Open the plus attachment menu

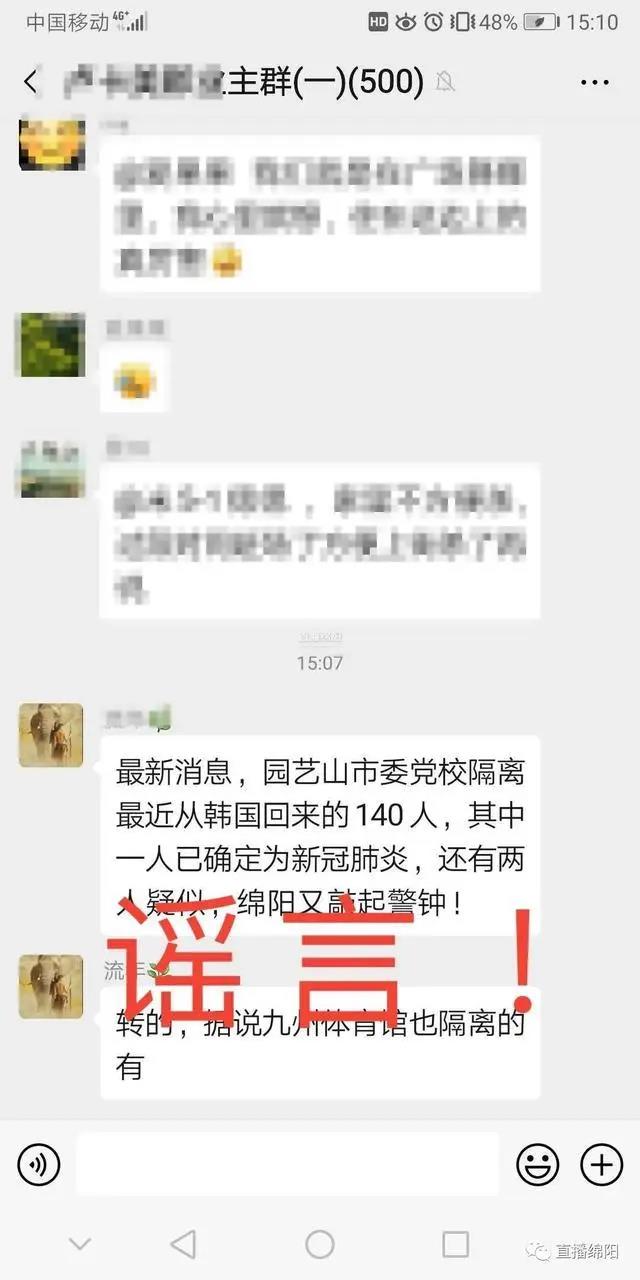tap(601, 1164)
